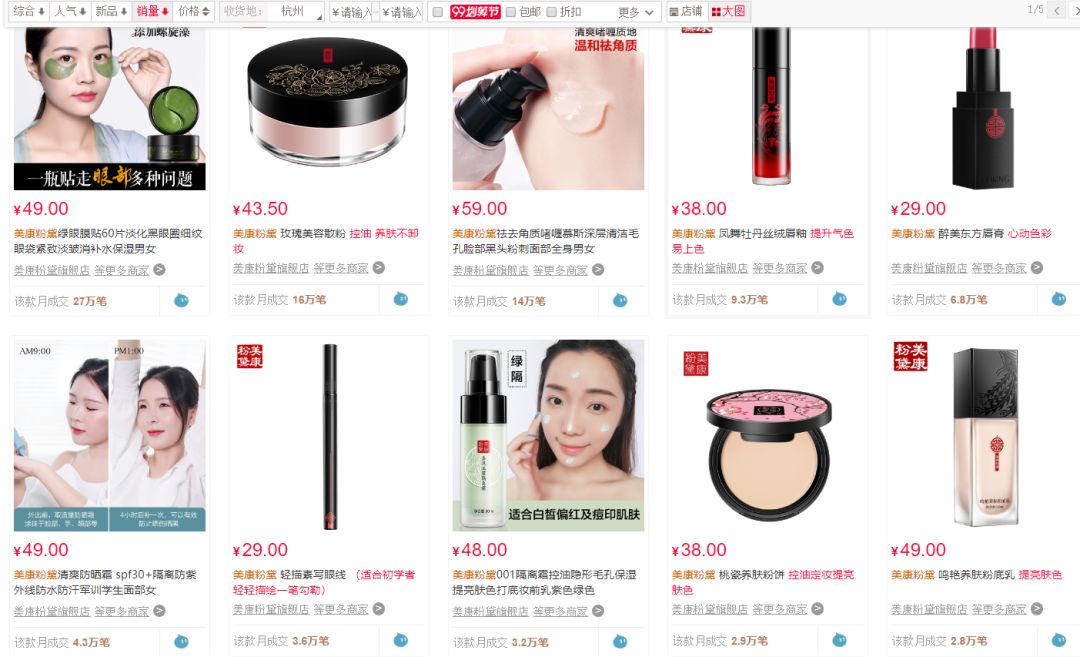Sort by 新品 newest items
This screenshot has height=657, width=1080.
[110, 11]
